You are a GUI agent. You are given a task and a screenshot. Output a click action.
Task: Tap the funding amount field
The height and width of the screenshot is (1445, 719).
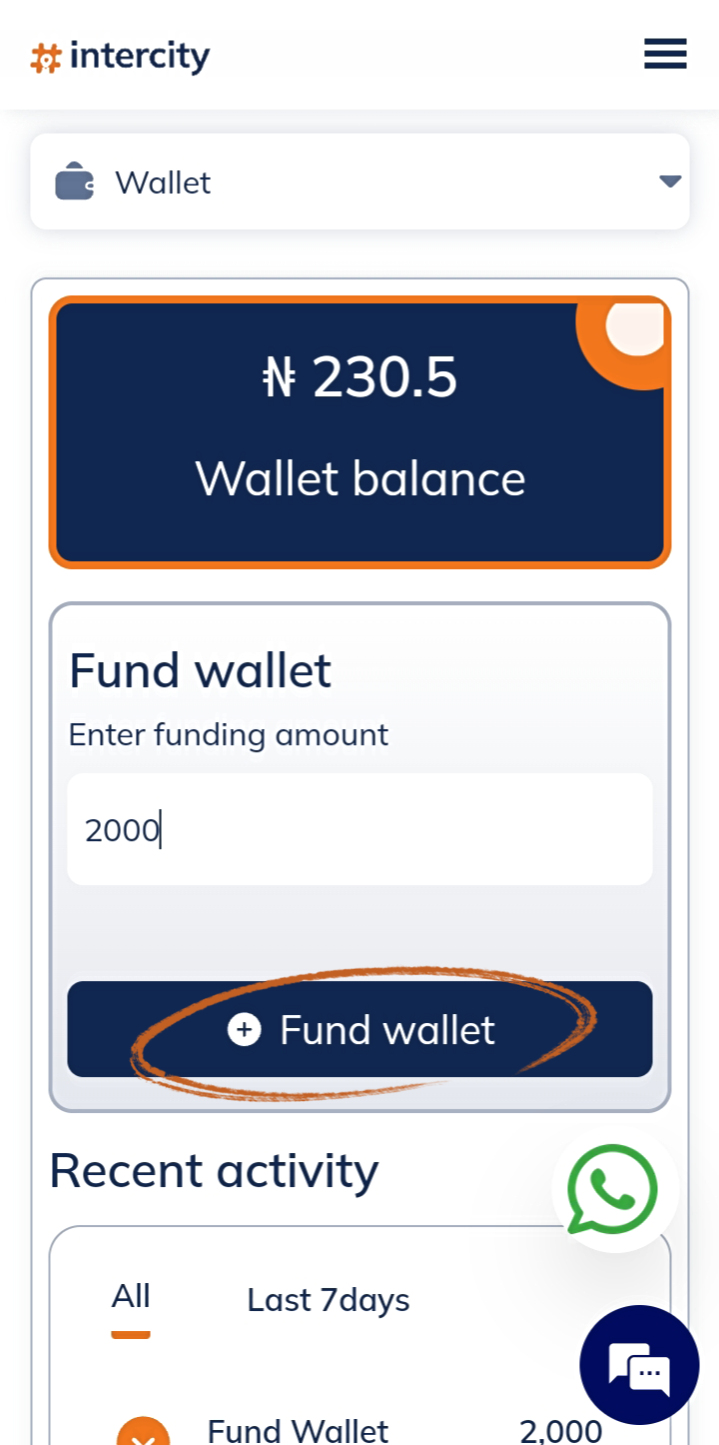(360, 829)
